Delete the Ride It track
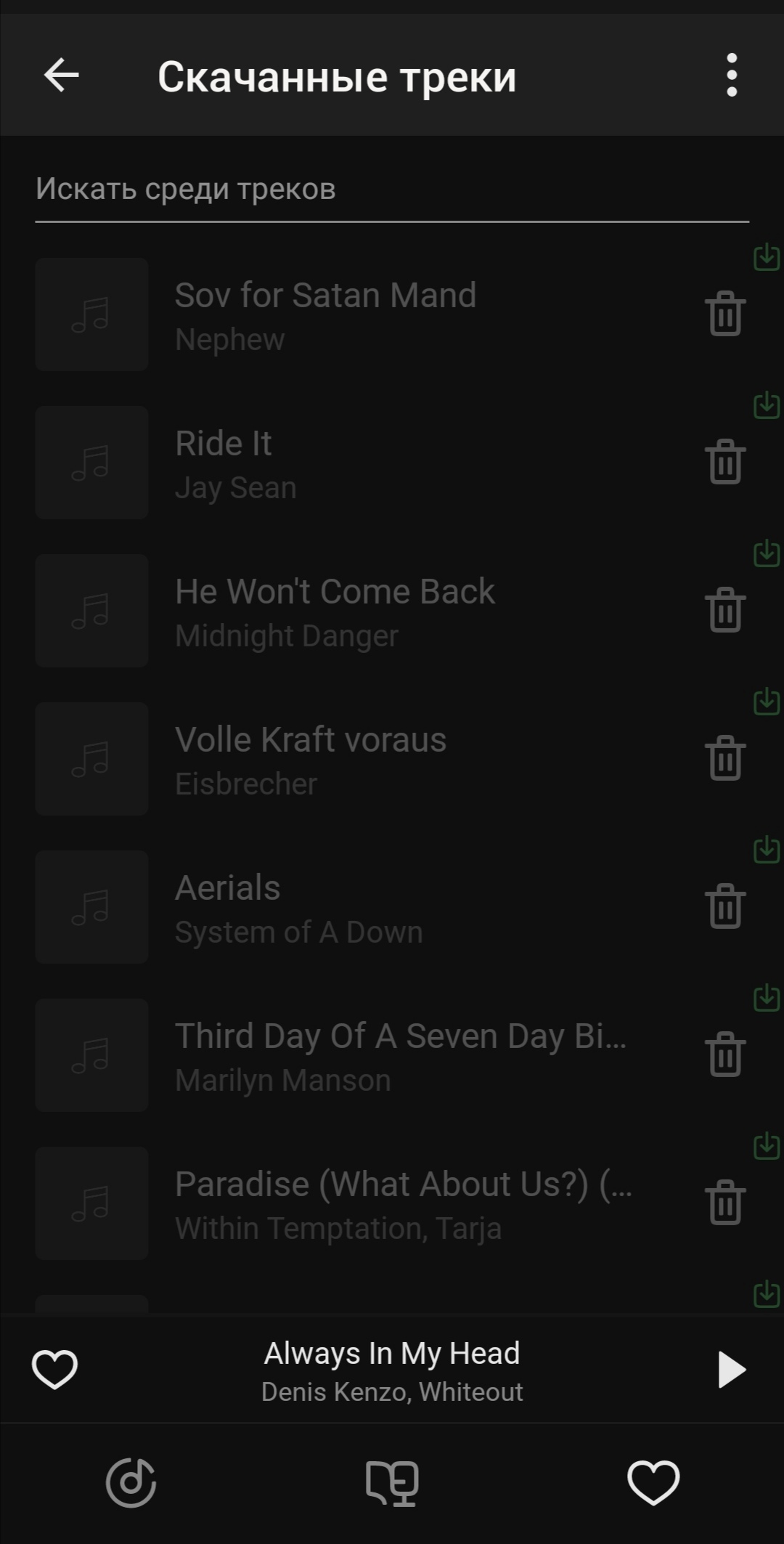Screen dimensions: 784x1544 [x=724, y=462]
